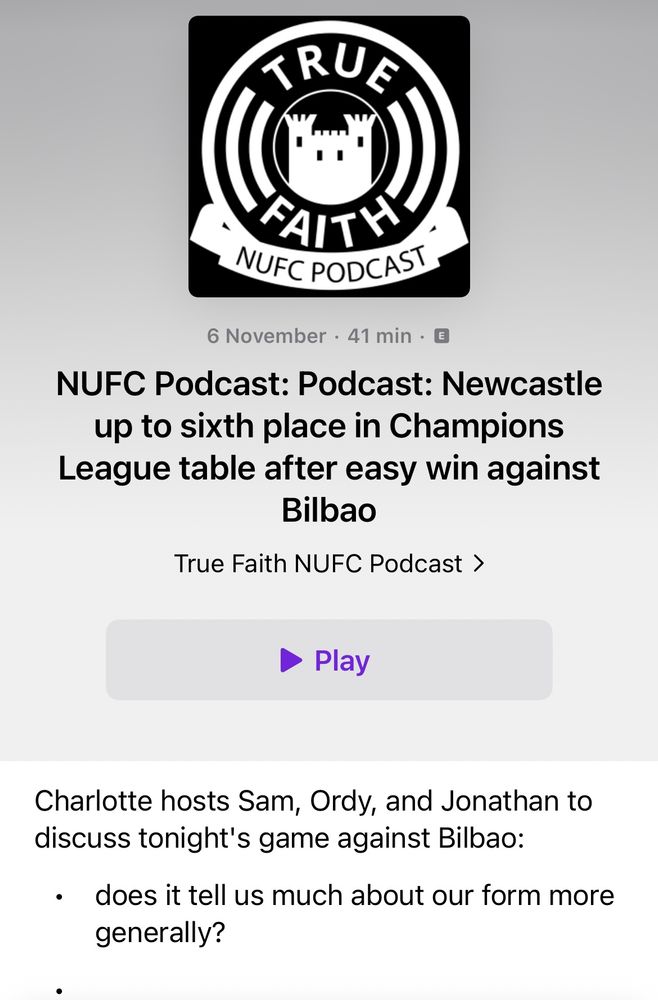
Task: Play the Newcastle vs Bilbao episode
Action: tap(329, 660)
